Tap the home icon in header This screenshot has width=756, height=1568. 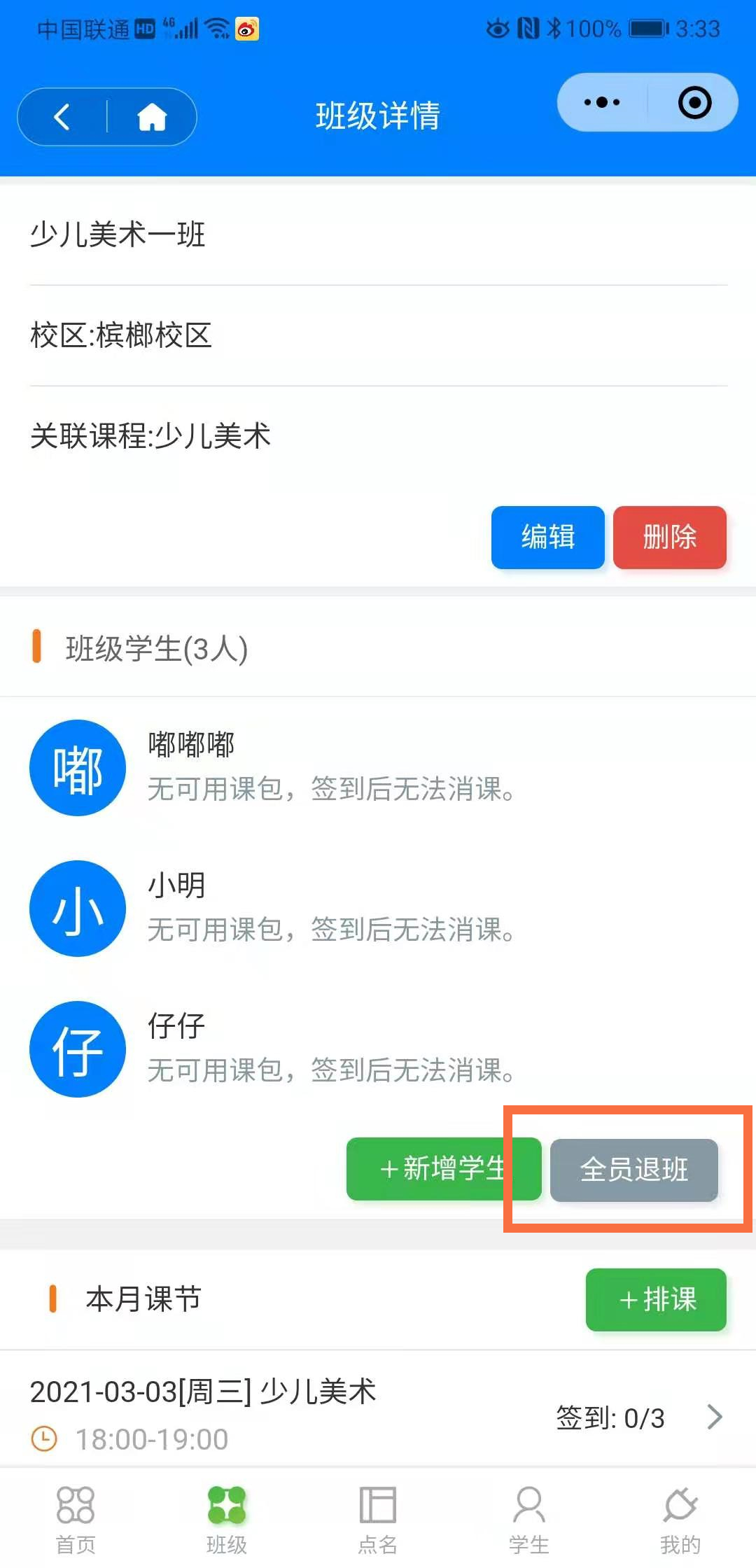[x=151, y=117]
